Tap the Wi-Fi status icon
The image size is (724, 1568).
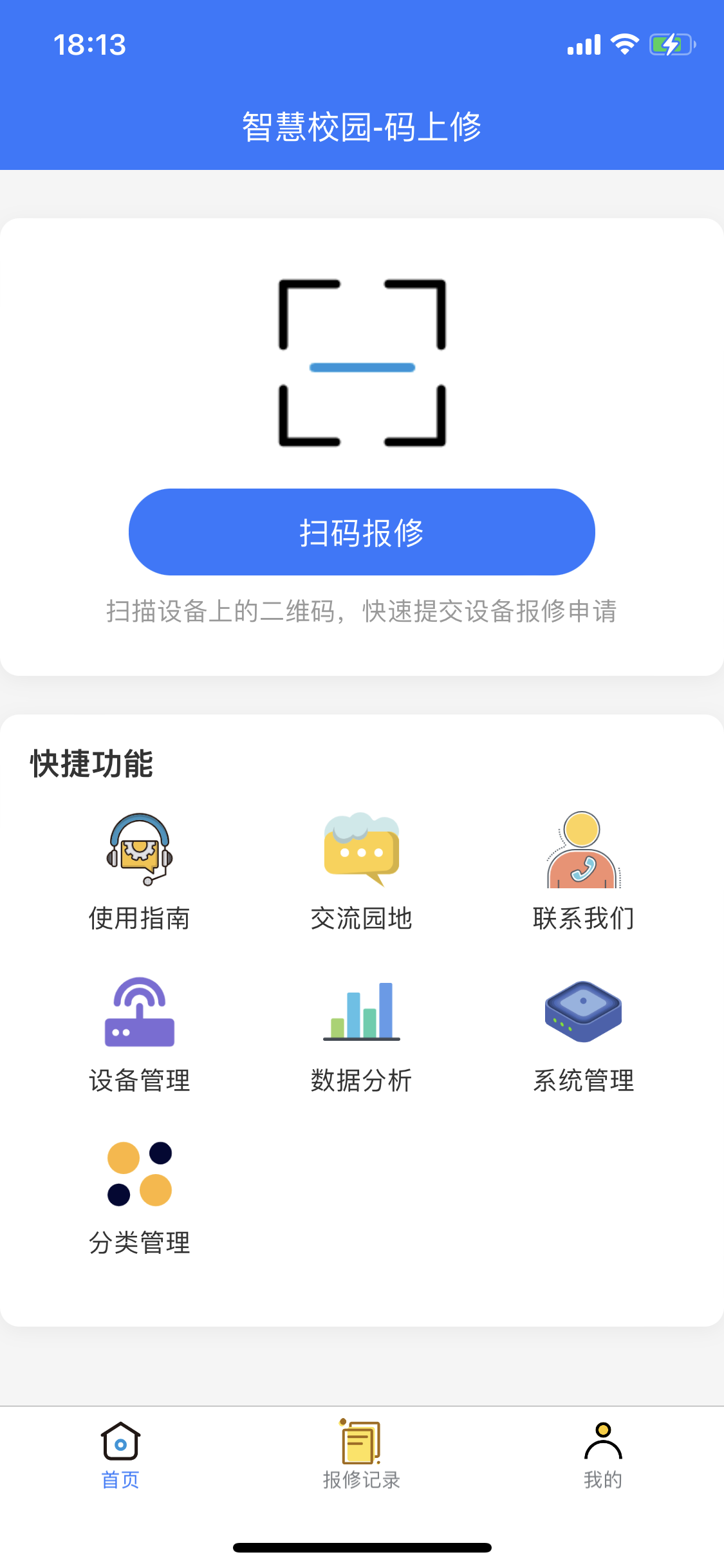point(622,43)
